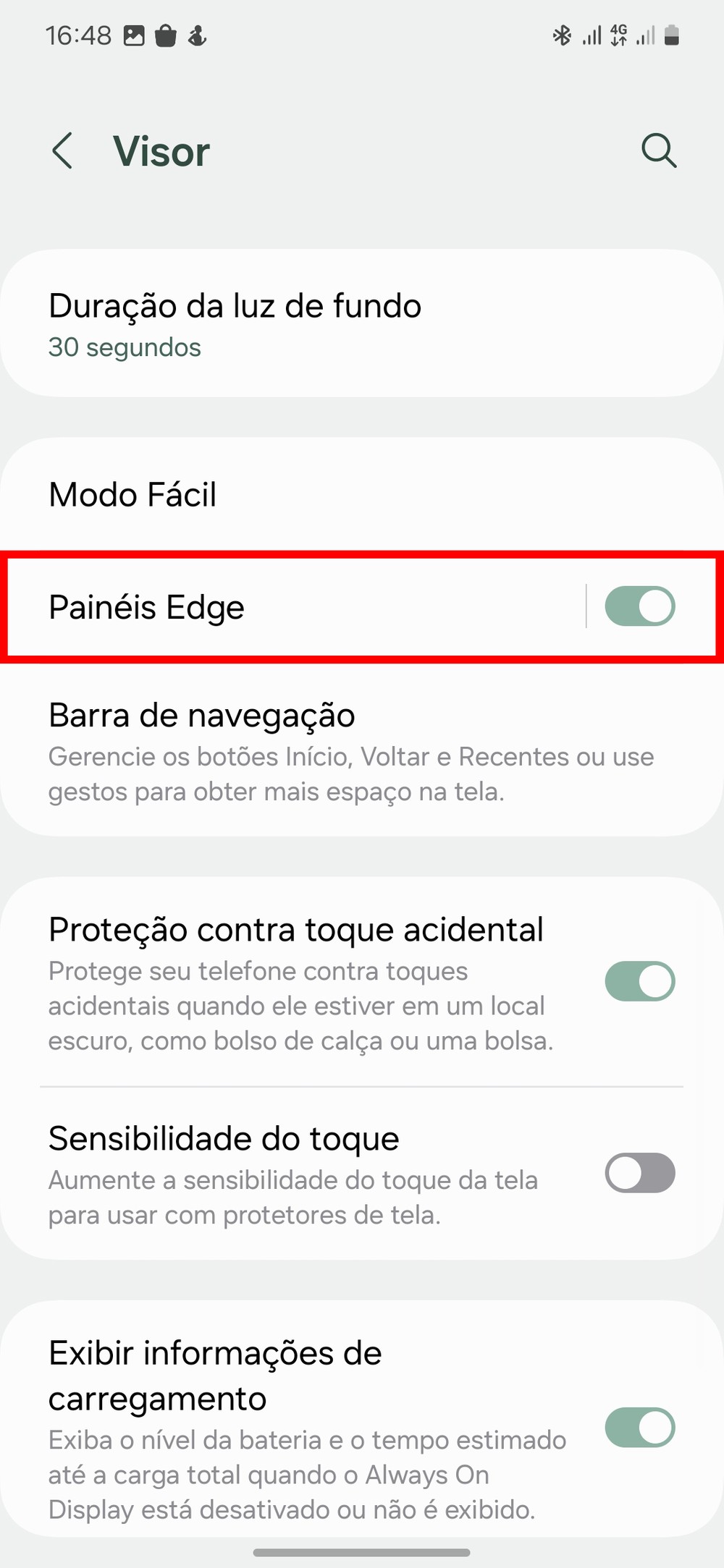Enable Sensibilidade do toque
The height and width of the screenshot is (1568, 724).
click(x=640, y=1173)
